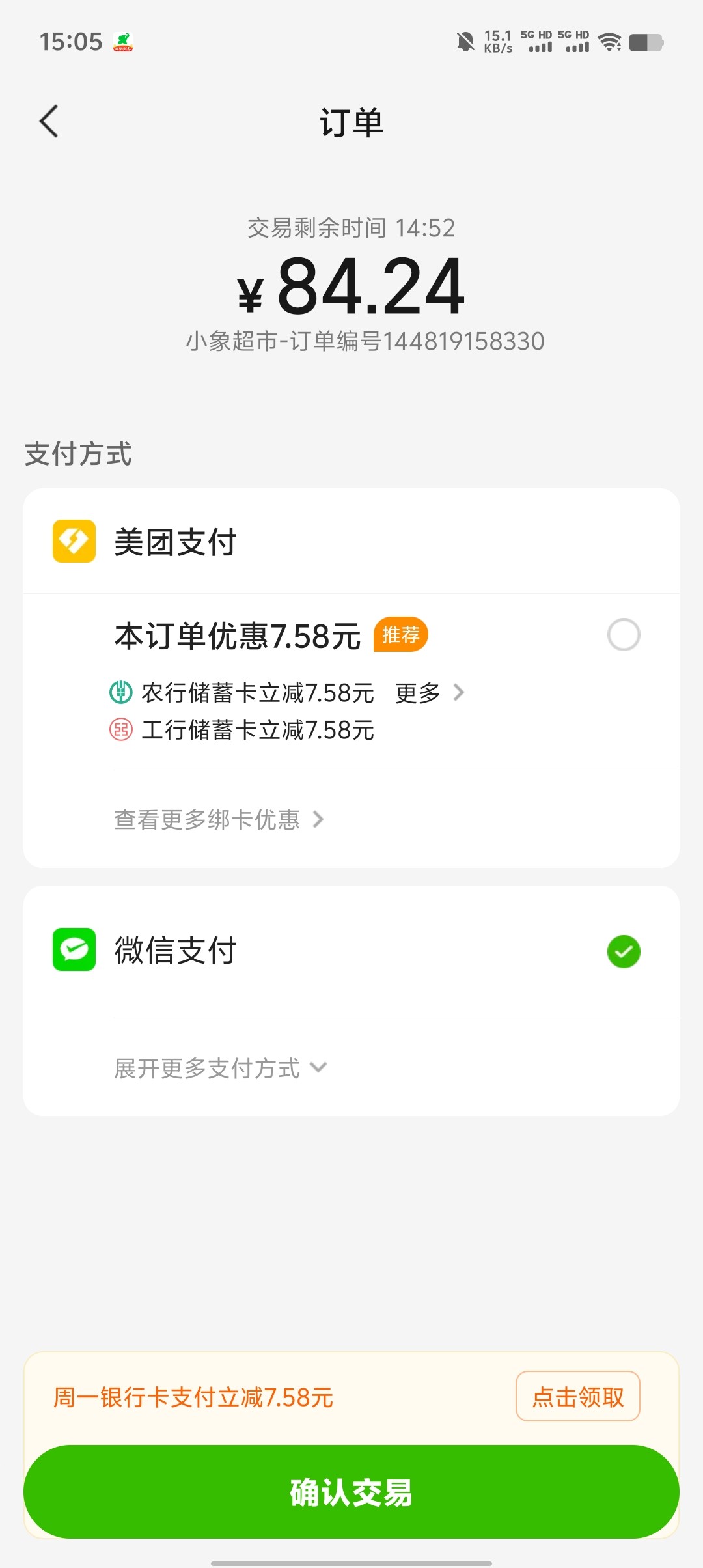703x1568 pixels.
Task: Go back from the order payment page
Action: tap(49, 122)
